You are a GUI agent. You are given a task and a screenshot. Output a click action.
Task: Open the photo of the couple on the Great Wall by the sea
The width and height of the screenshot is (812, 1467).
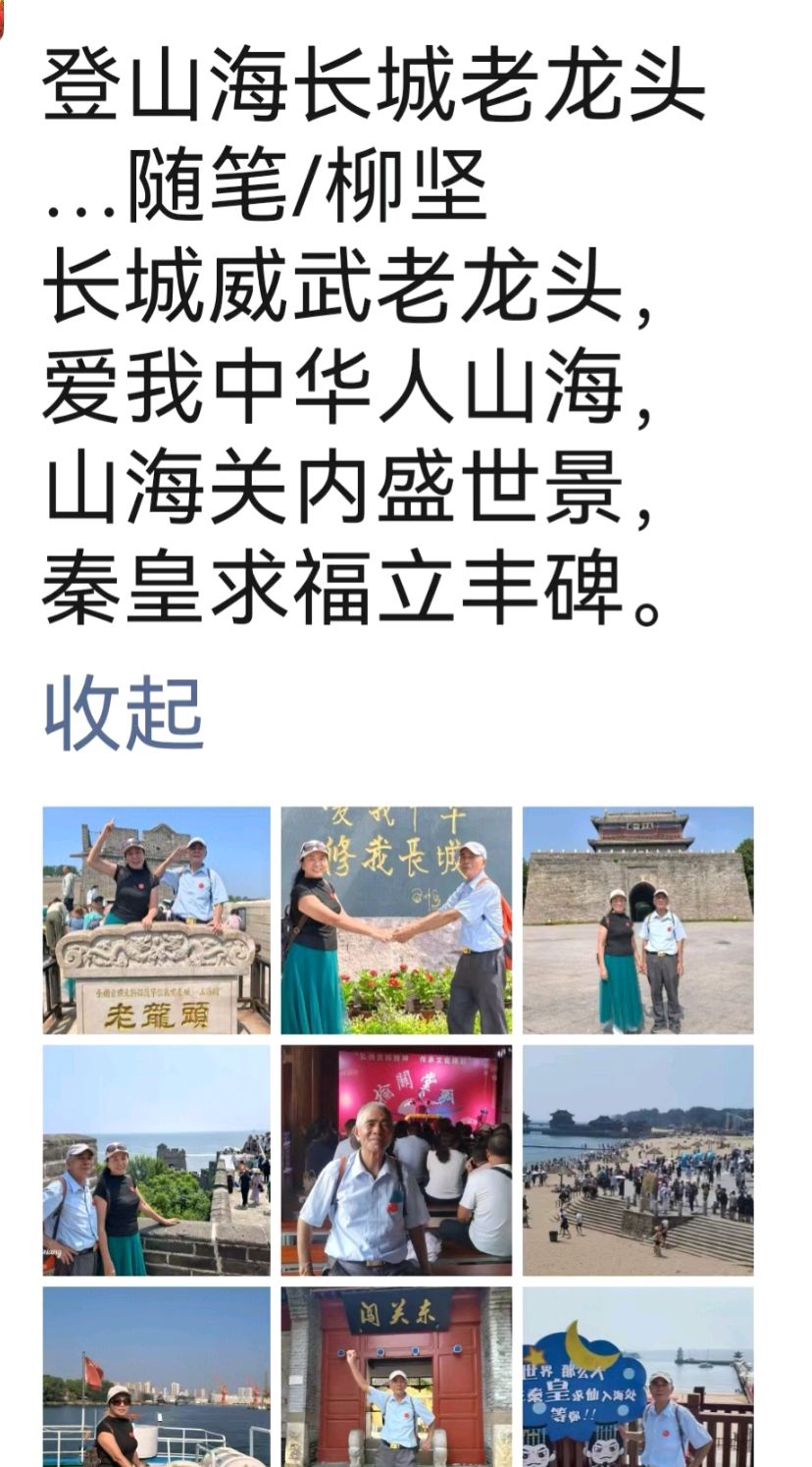(156, 1160)
